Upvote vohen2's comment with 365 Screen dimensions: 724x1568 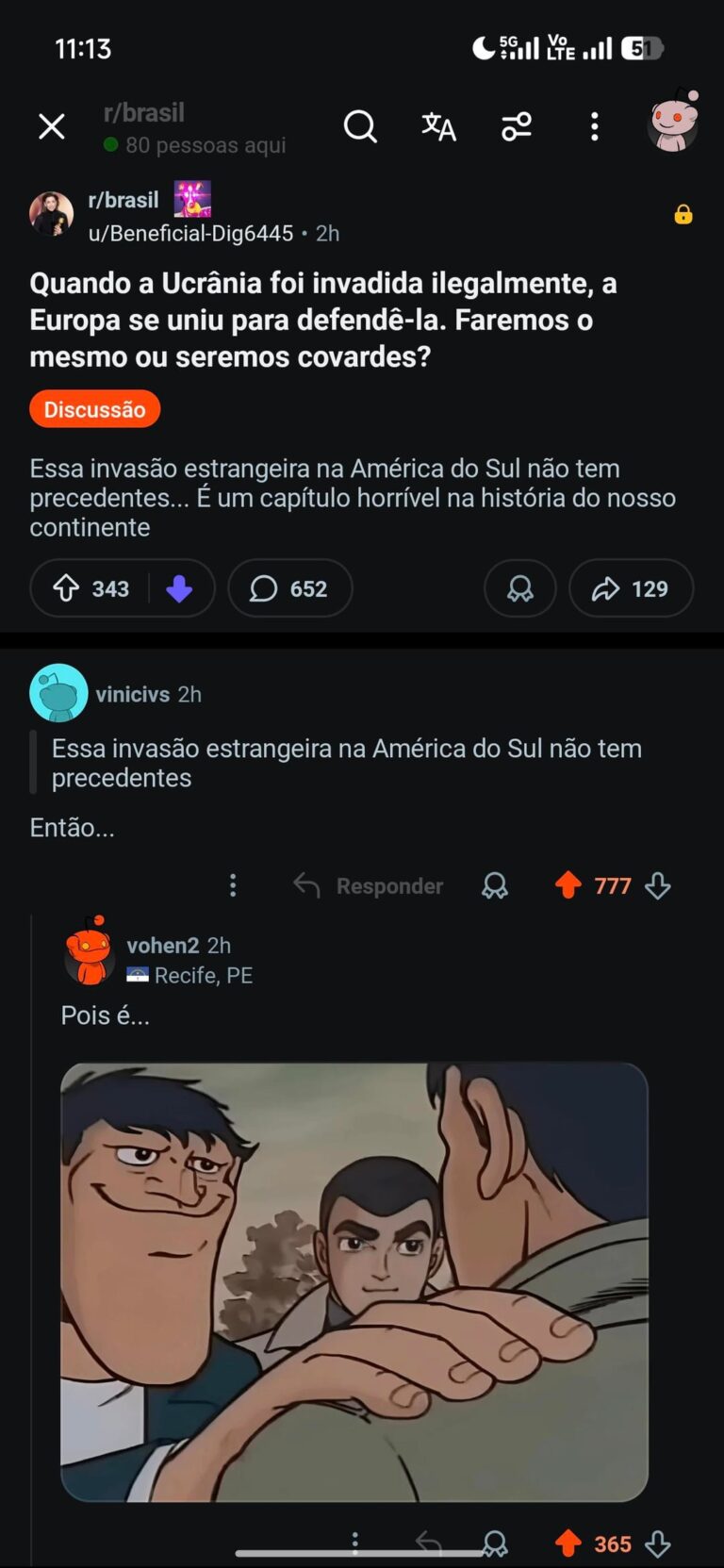(568, 1543)
